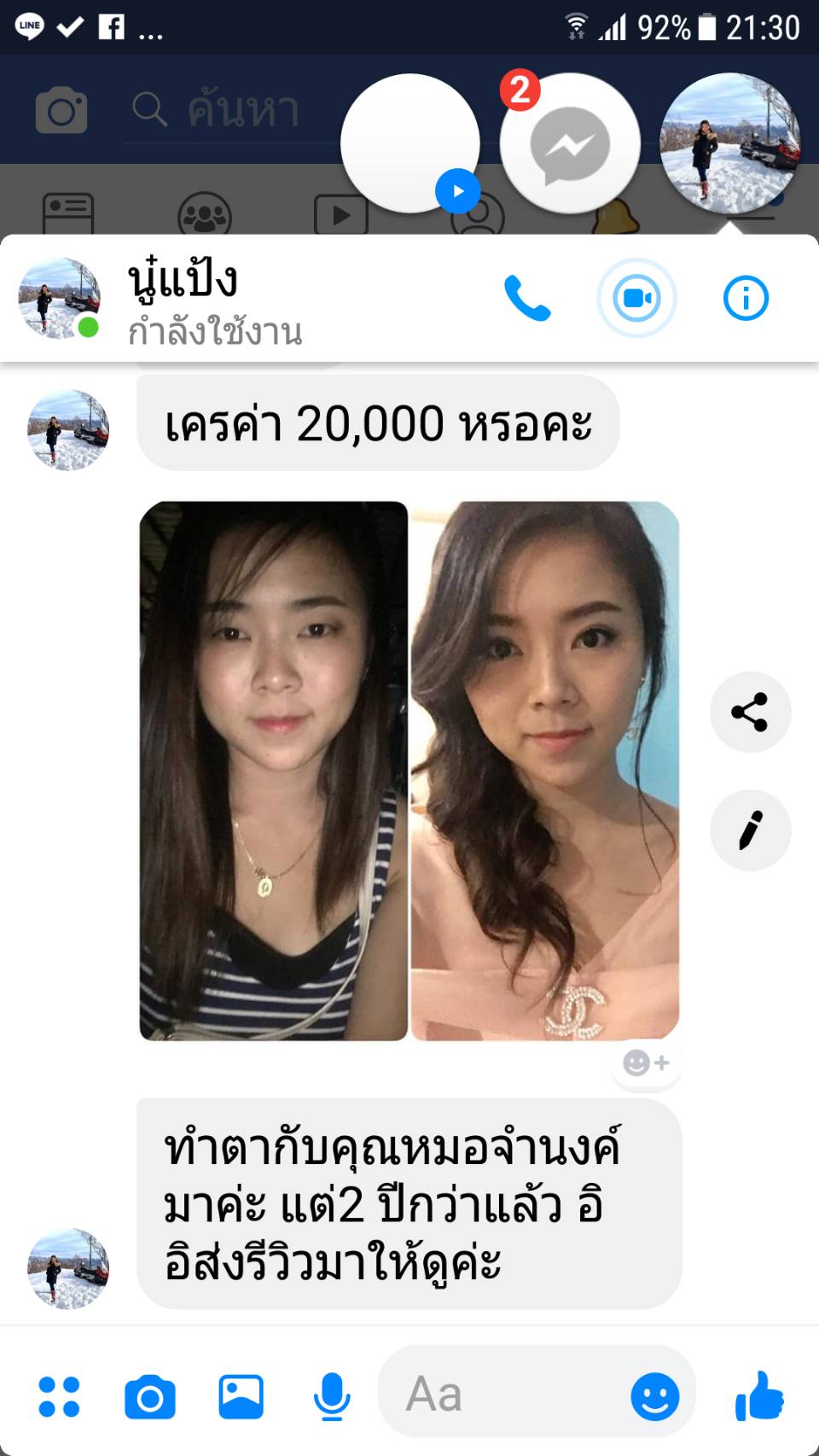Add an emoji reaction to the photo
The width and height of the screenshot is (819, 1456).
(646, 1063)
